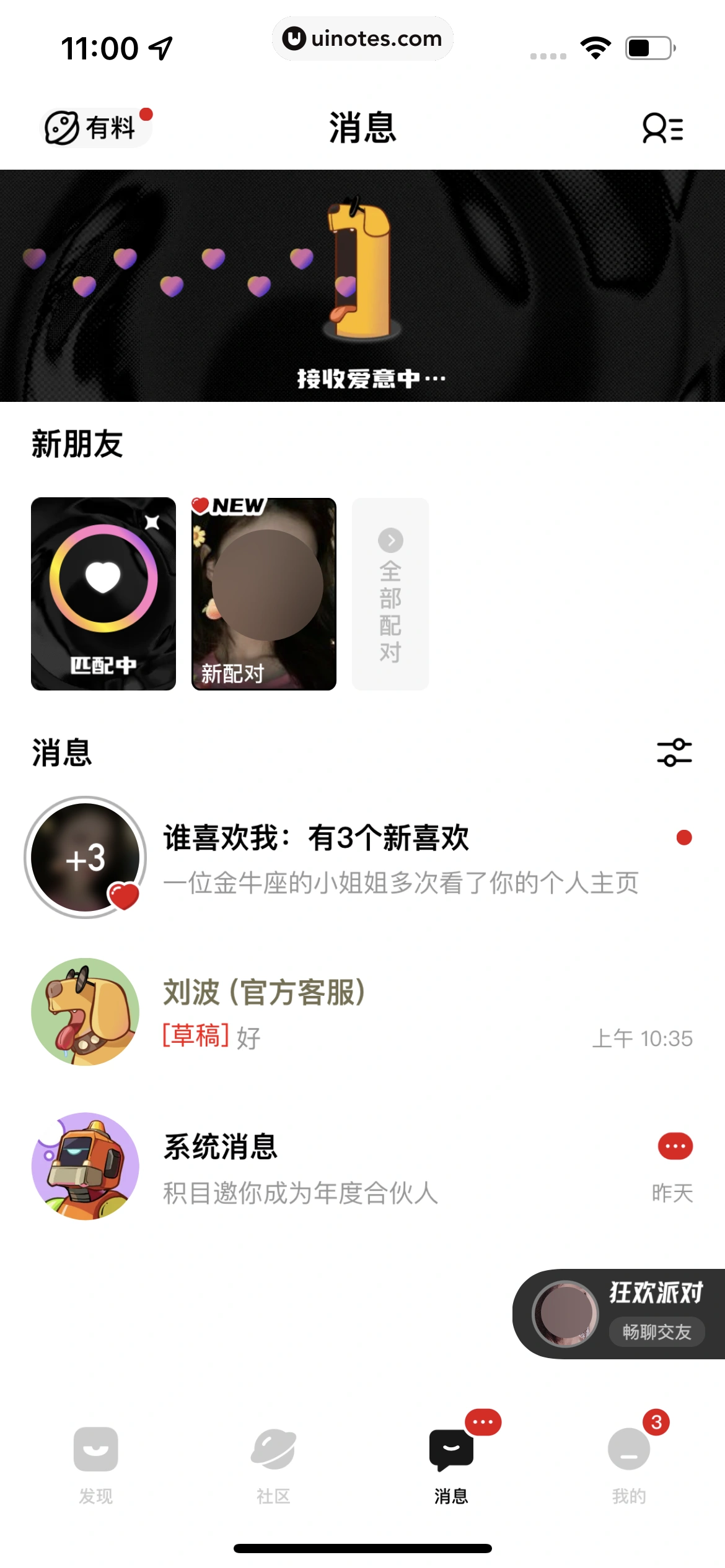The width and height of the screenshot is (725, 1568).
Task: Open the 匹配中 matching card
Action: (x=103, y=593)
